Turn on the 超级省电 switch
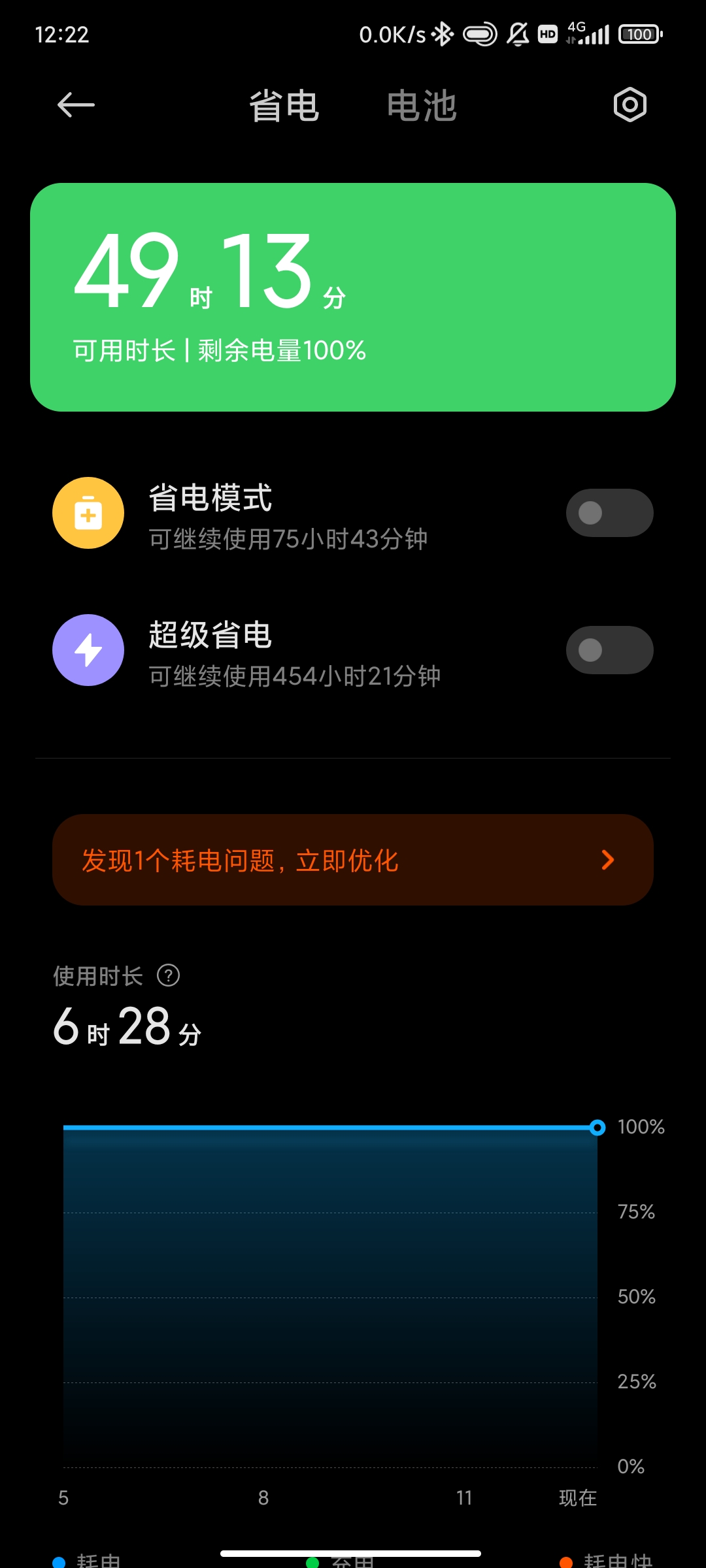This screenshot has width=706, height=1568. [x=609, y=650]
